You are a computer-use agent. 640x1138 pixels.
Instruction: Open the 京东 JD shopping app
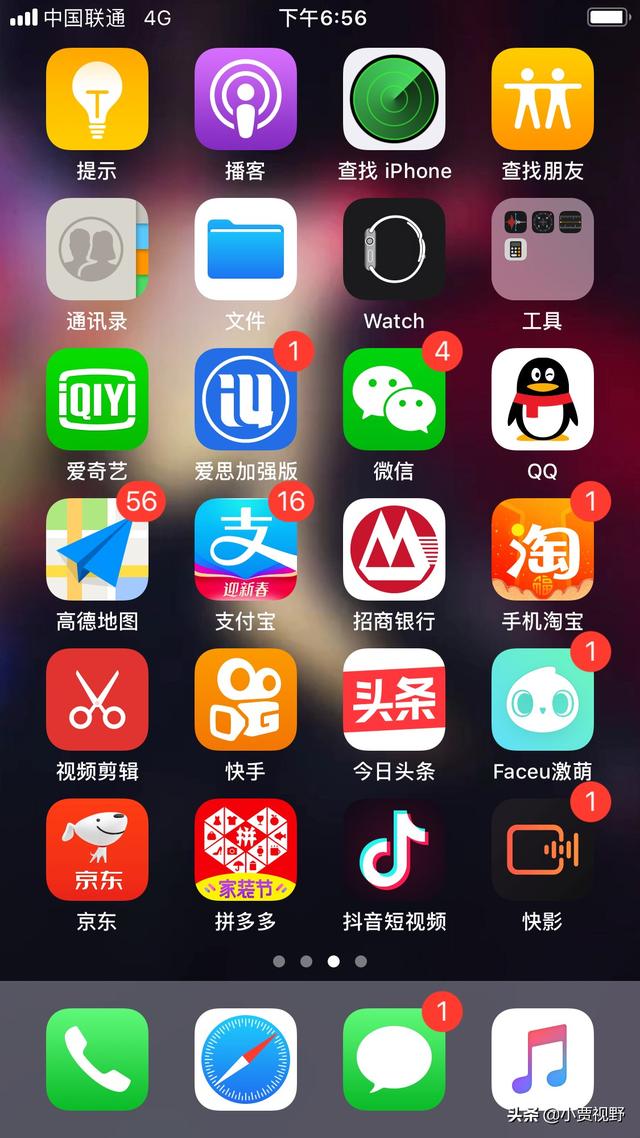pyautogui.click(x=97, y=849)
